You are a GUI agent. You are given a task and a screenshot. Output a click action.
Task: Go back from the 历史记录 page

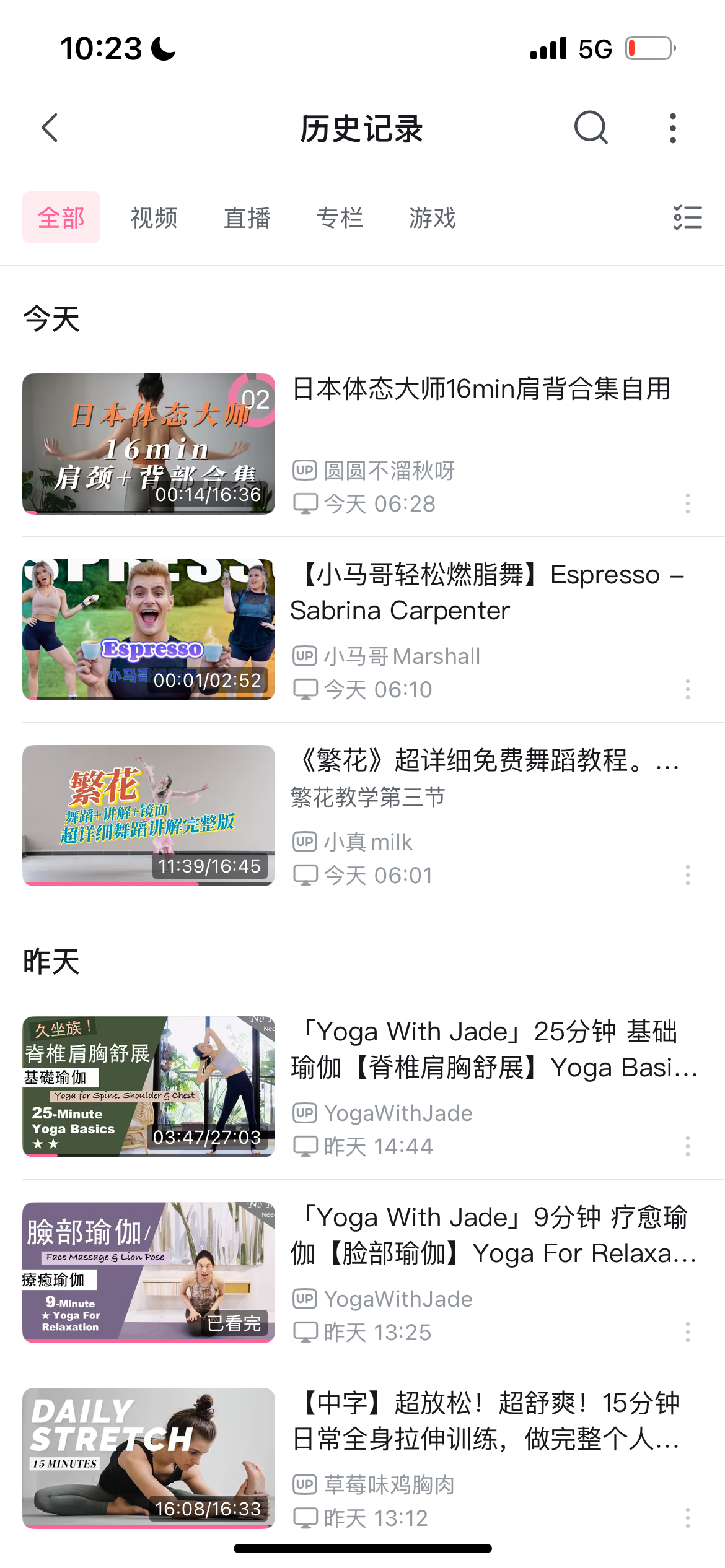point(50,128)
